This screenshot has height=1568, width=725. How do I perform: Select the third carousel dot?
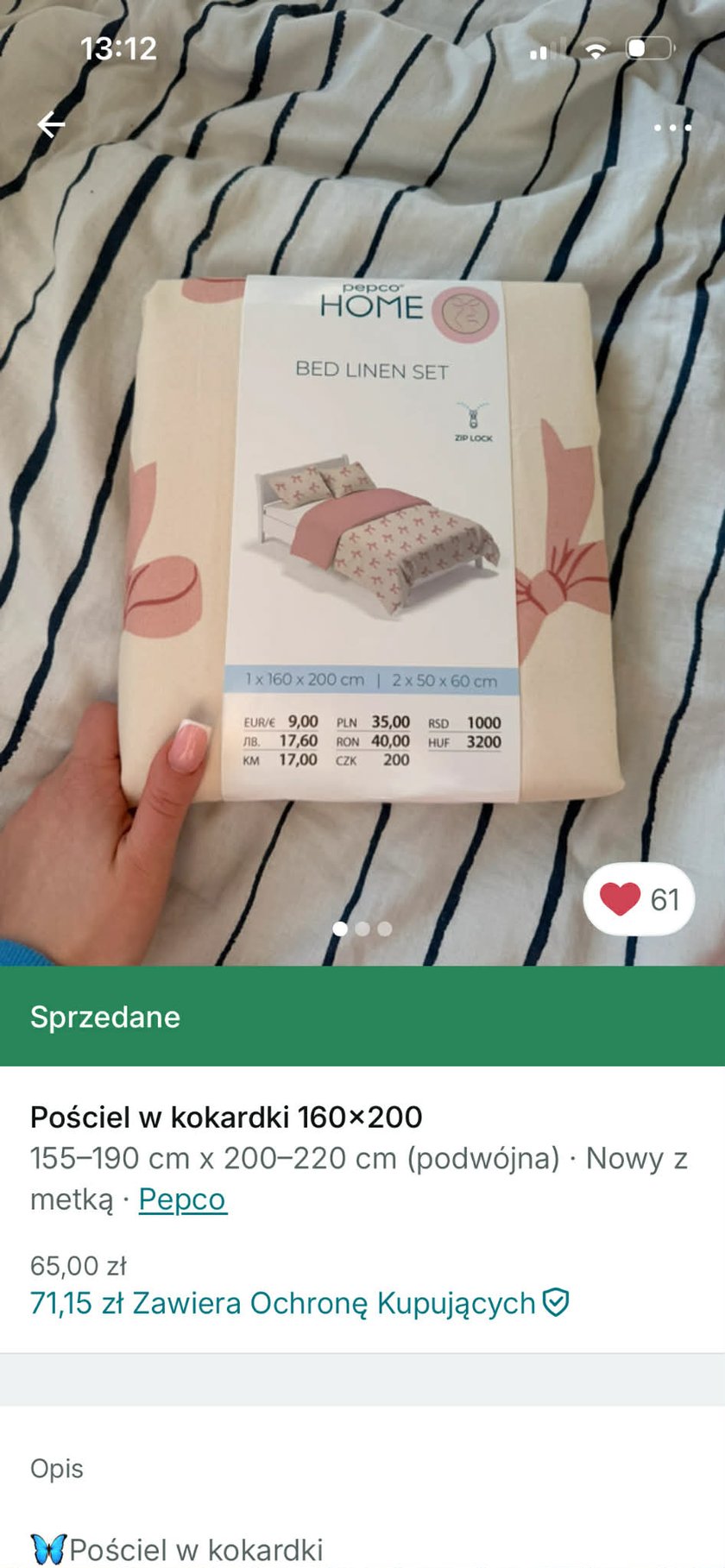pos(384,929)
